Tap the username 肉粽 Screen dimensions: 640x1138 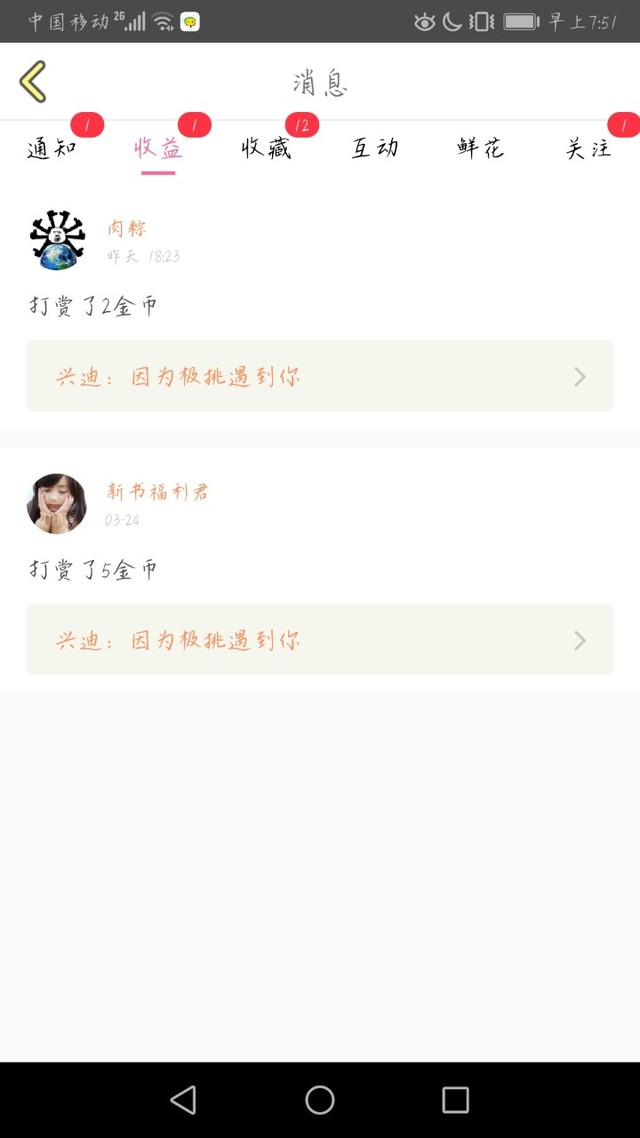tap(127, 229)
